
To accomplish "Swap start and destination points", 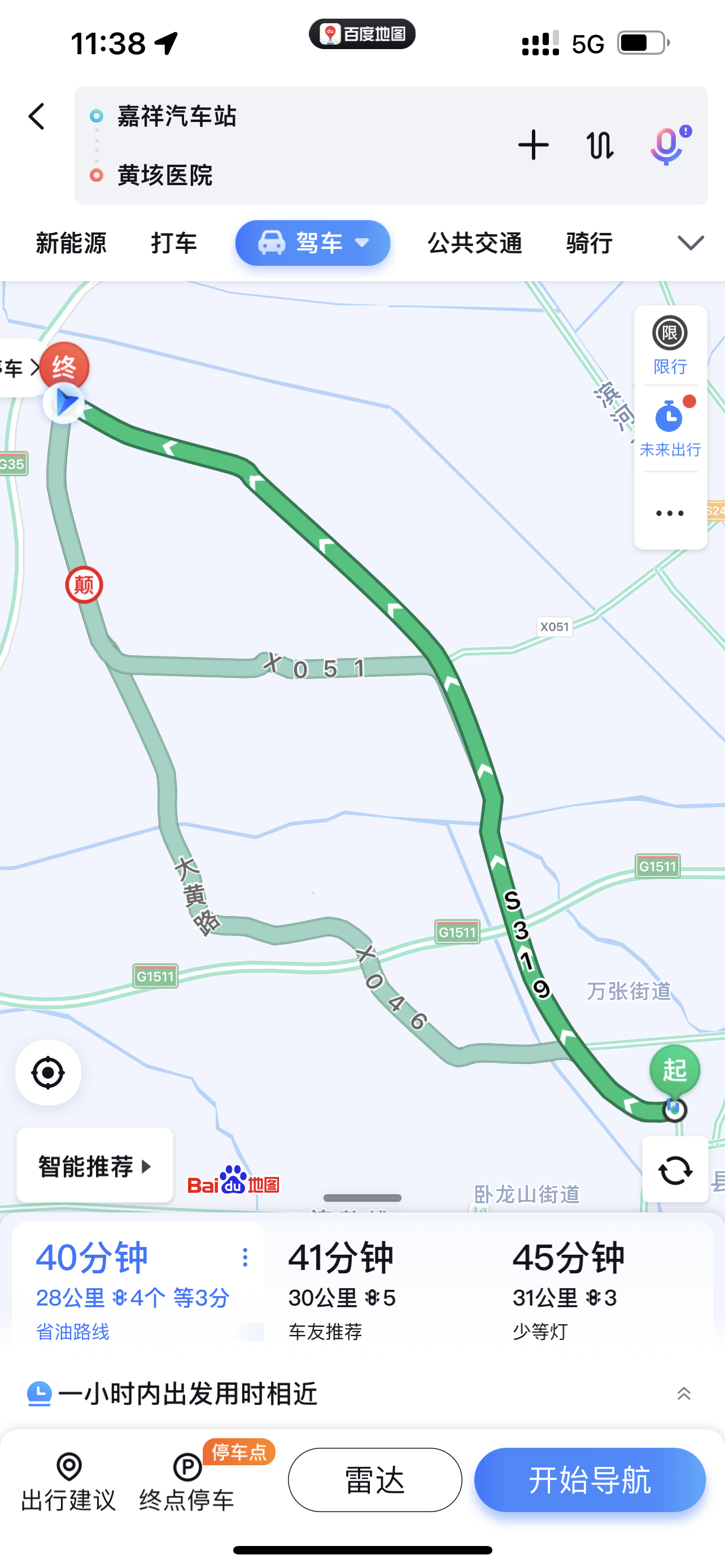I will tap(600, 145).
